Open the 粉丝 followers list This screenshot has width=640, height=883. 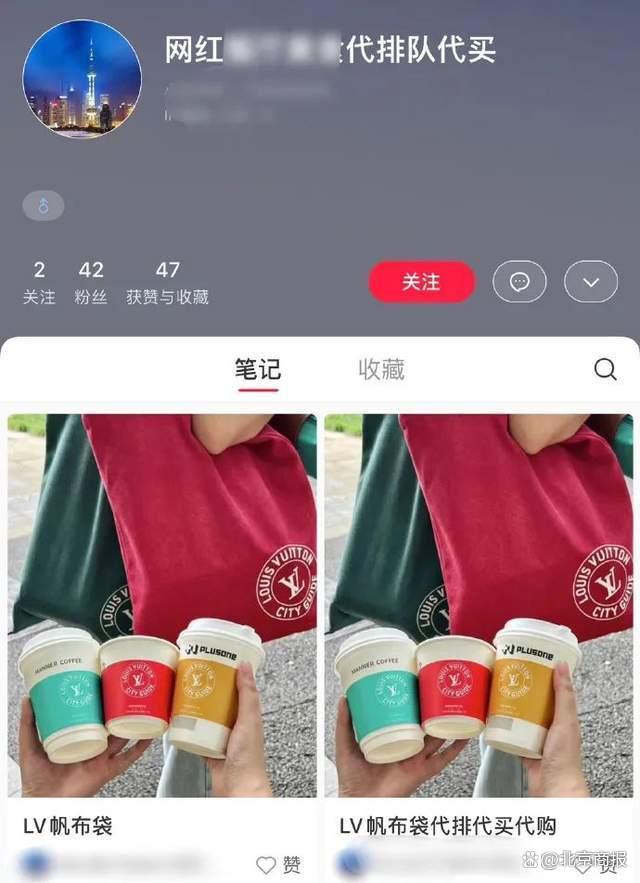point(91,283)
